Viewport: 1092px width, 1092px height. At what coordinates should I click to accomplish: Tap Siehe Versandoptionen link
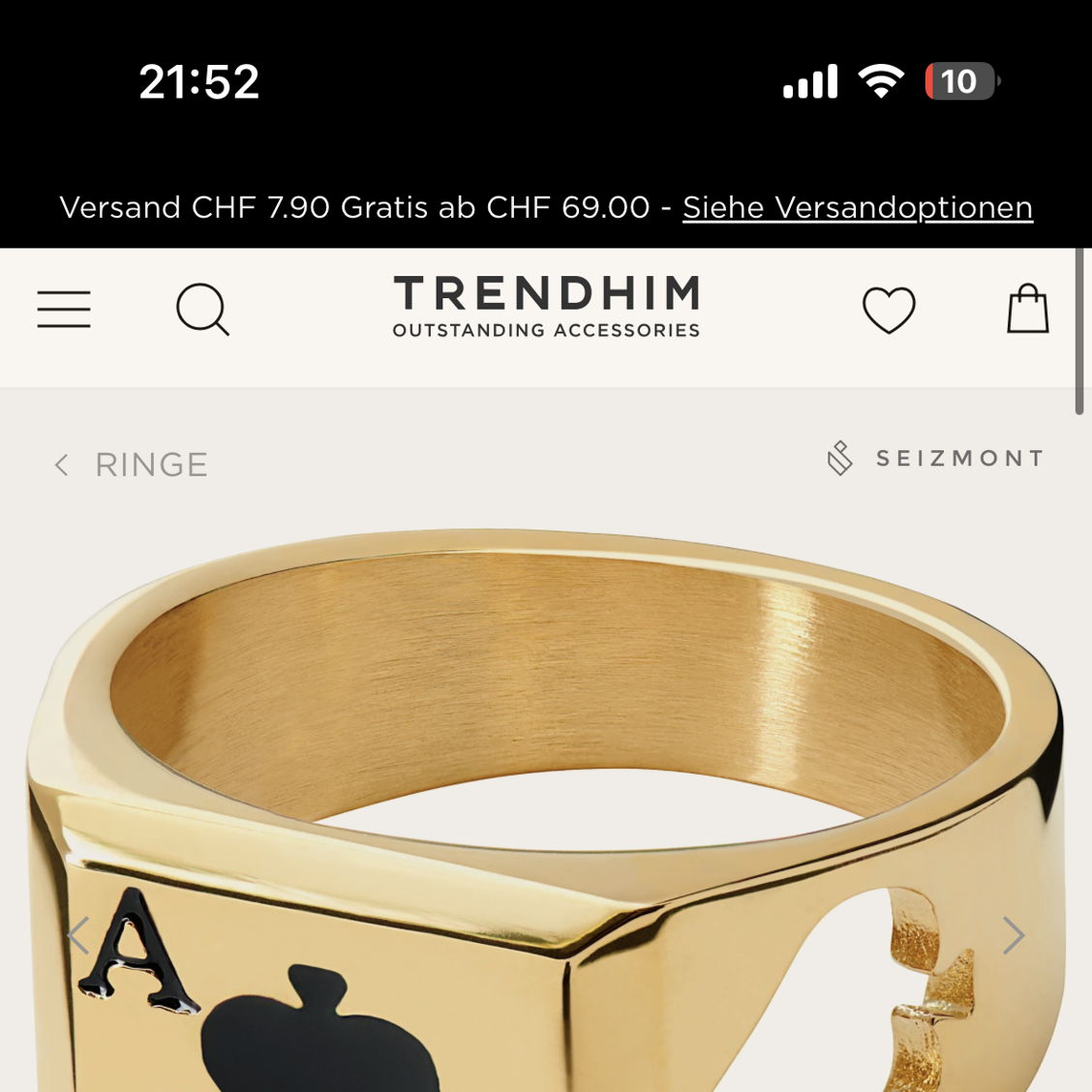857,207
